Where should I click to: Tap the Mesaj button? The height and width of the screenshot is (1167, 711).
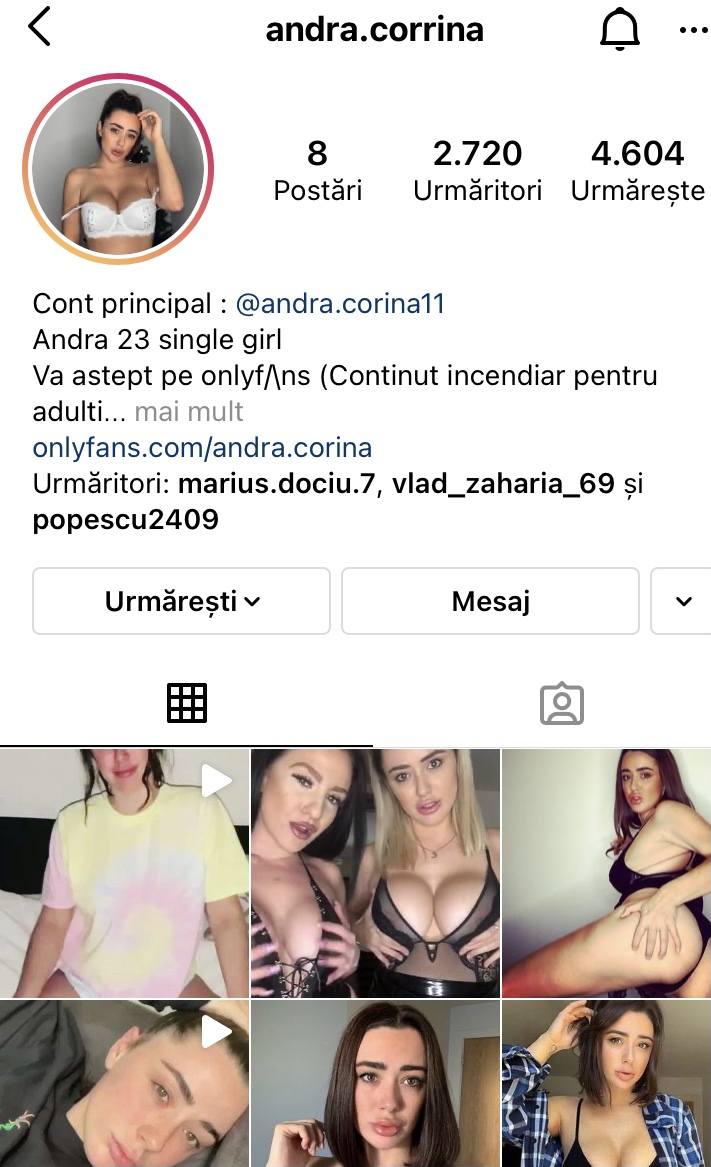(x=490, y=601)
